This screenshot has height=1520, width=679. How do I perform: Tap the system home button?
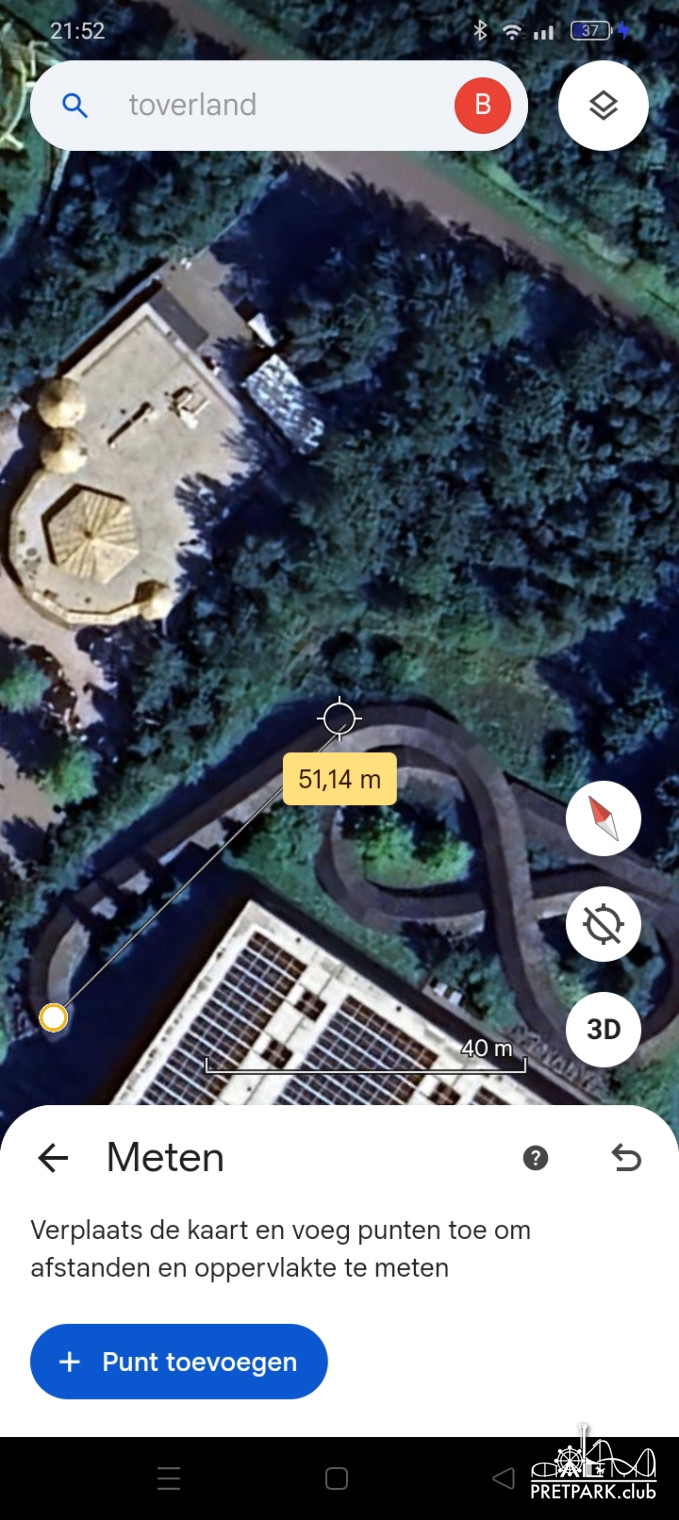337,1478
